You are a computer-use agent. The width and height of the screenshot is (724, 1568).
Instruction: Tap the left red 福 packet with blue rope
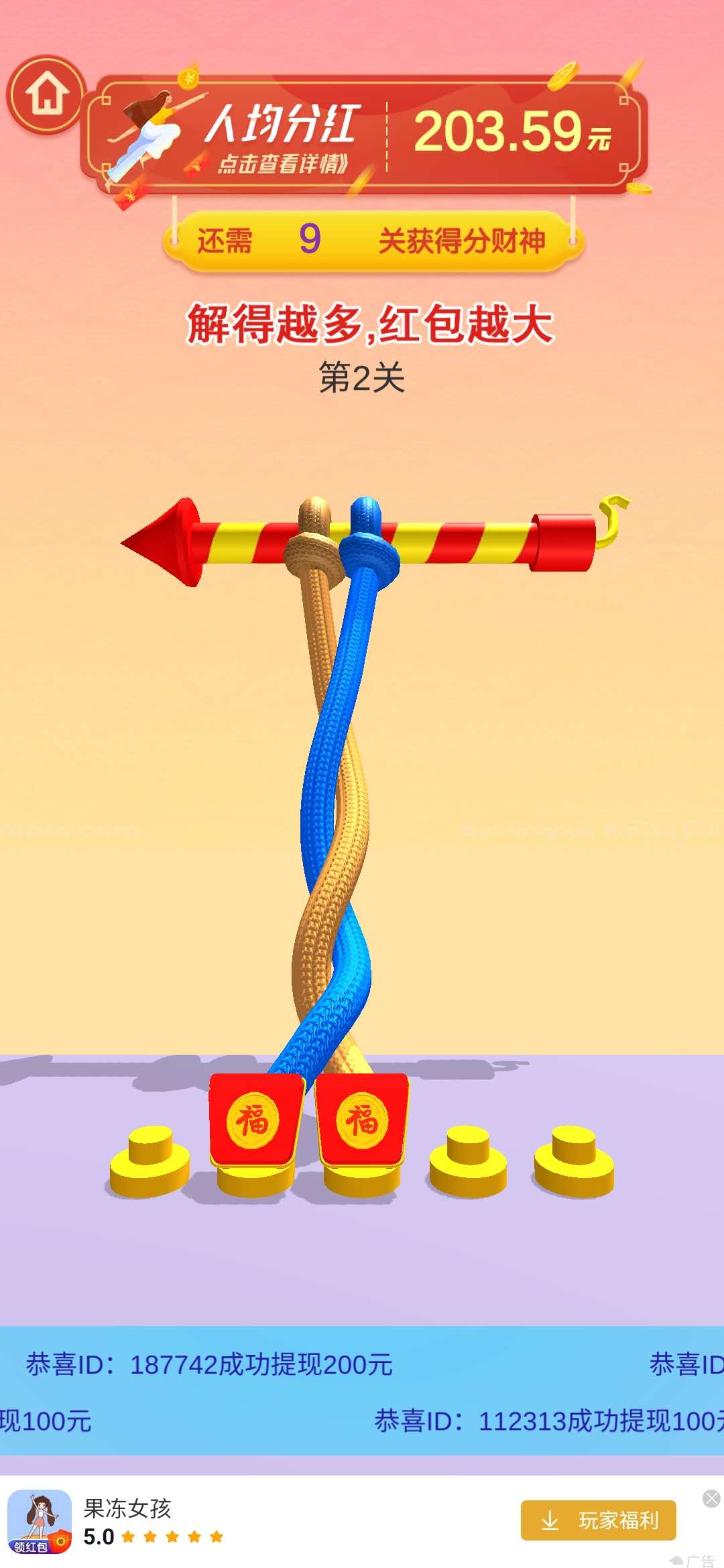point(255,1120)
